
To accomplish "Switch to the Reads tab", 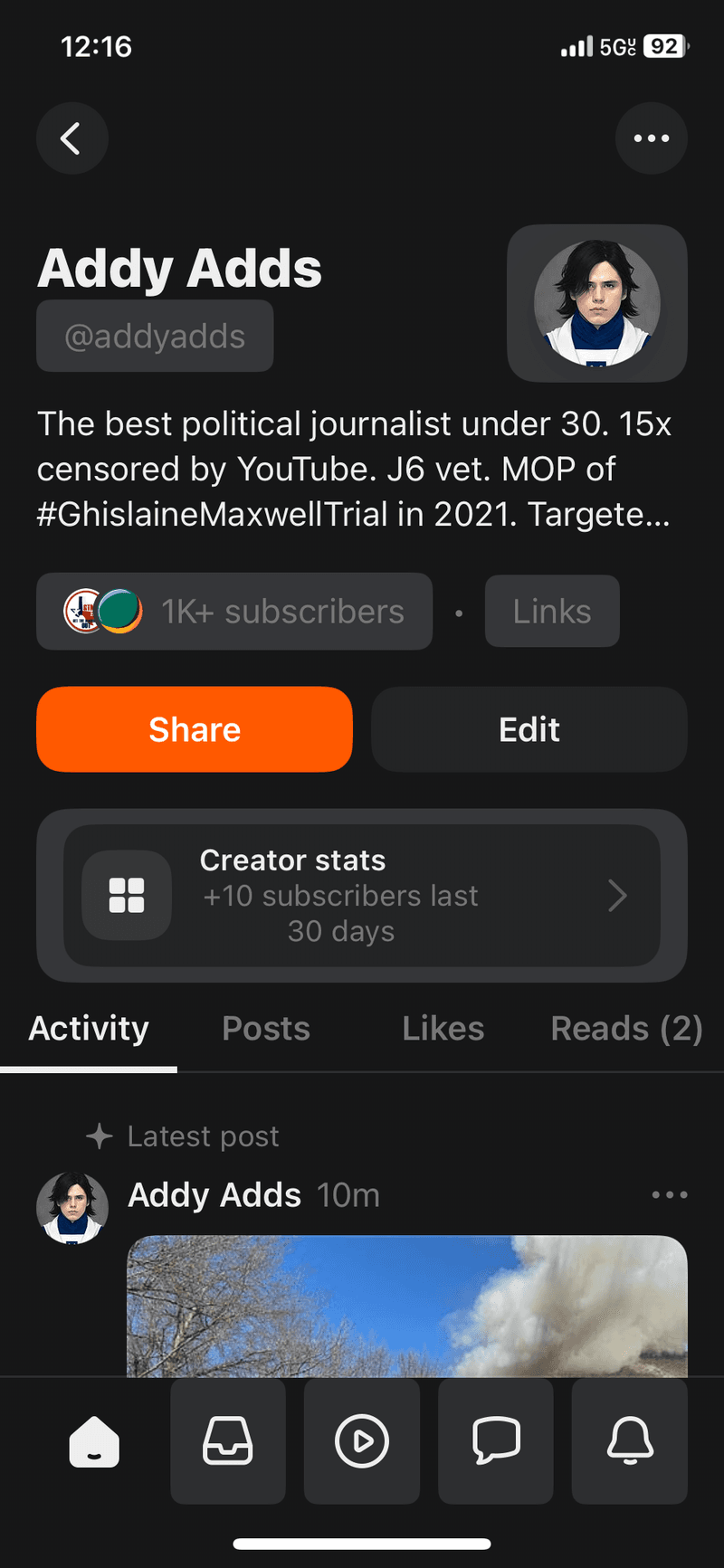I will [626, 1029].
